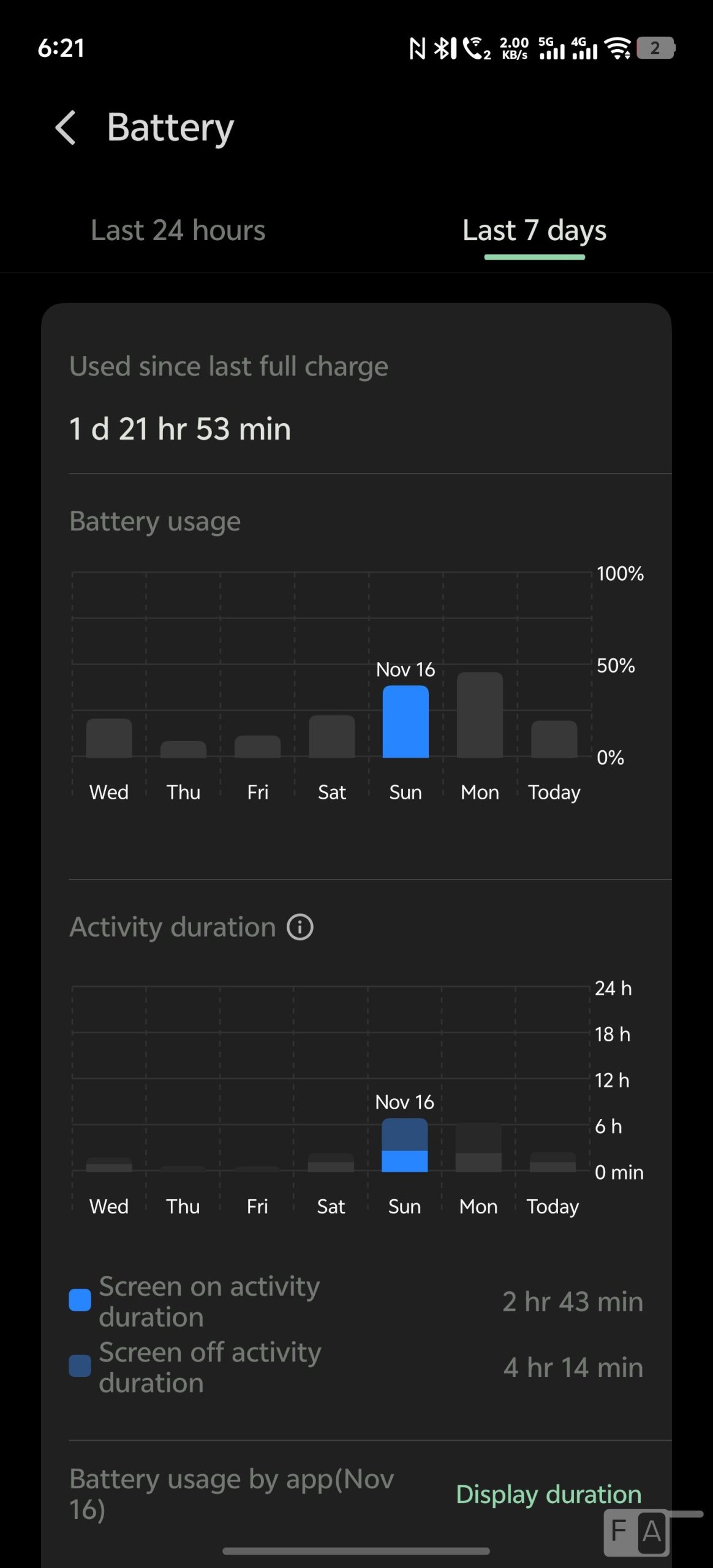Select Friday's bar in the Battery usage chart
713x1568 pixels.
257,747
